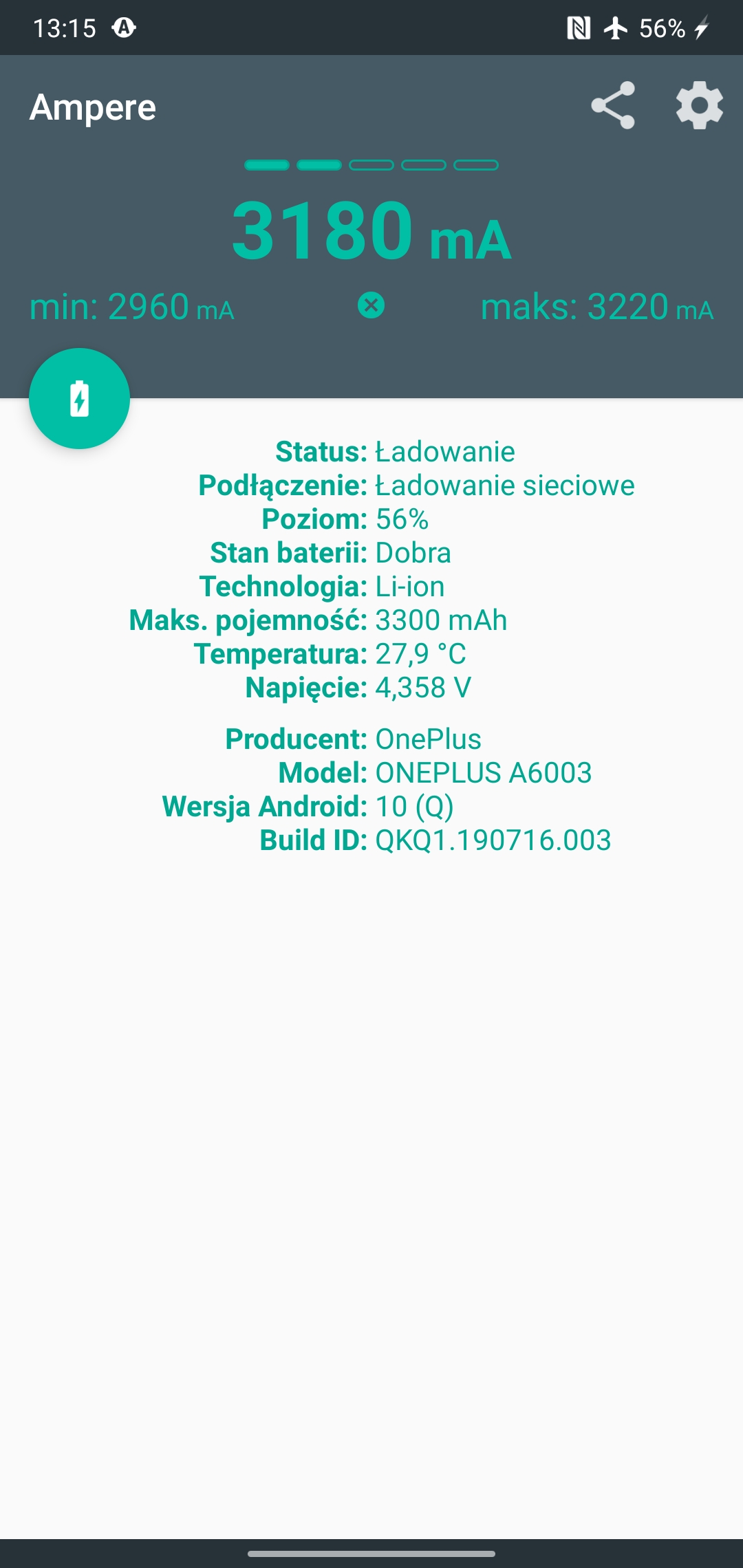Open Ampere settings gear
This screenshot has width=743, height=1568.
[699, 105]
